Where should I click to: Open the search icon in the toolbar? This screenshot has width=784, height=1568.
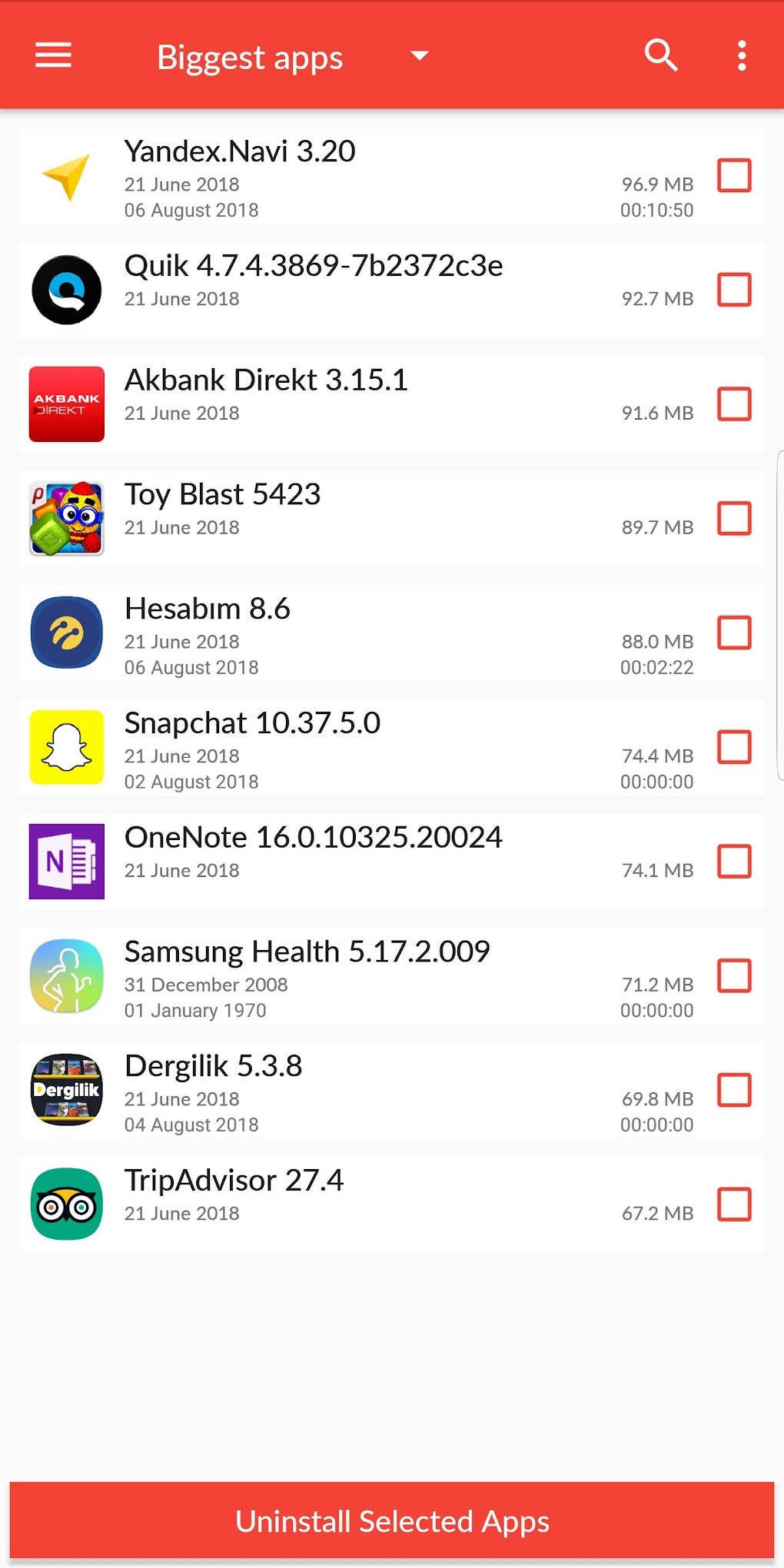click(659, 55)
